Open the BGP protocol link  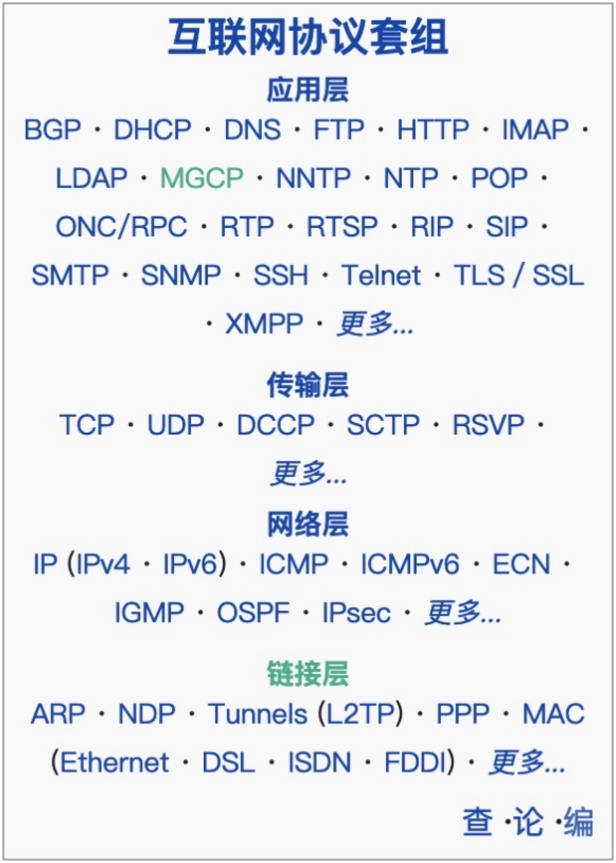[x=52, y=130]
